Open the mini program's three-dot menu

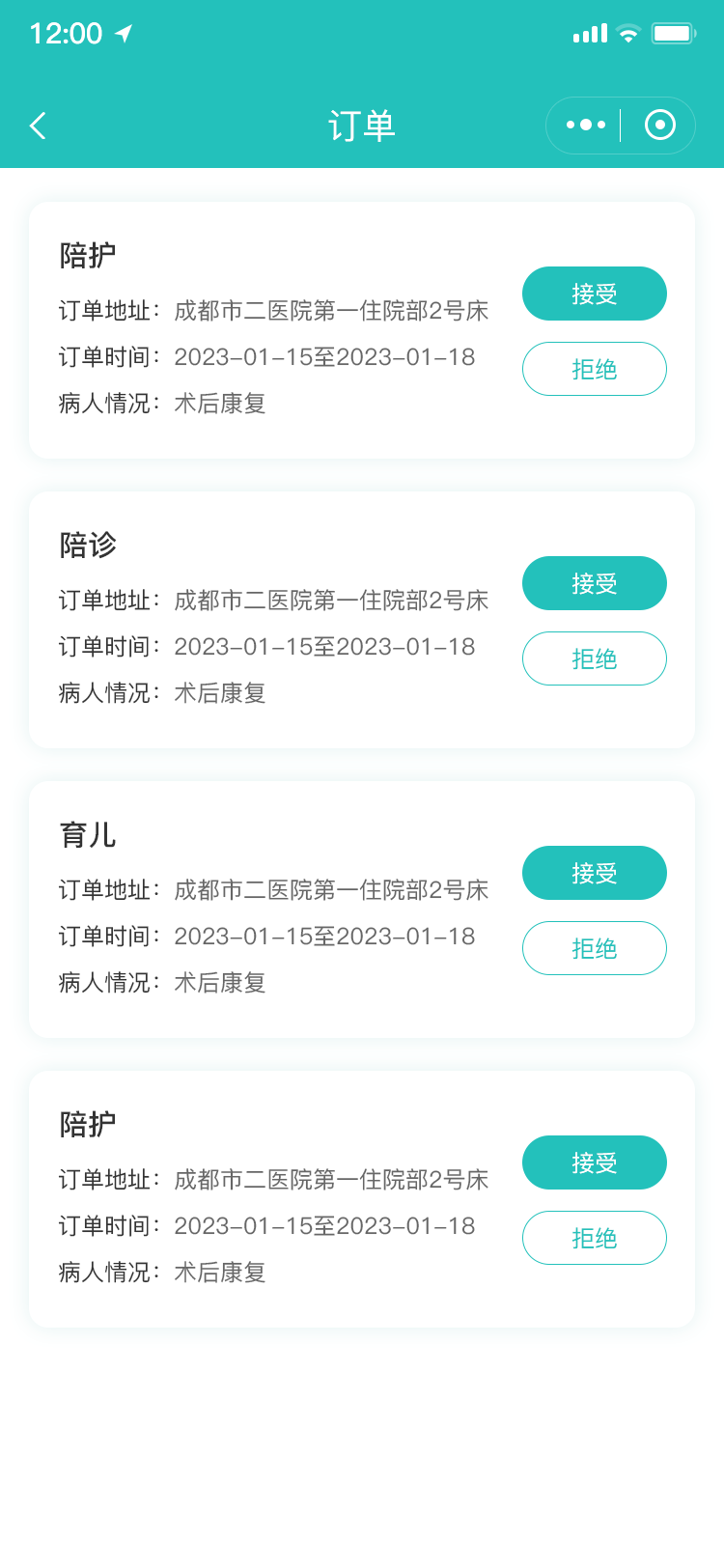[x=585, y=125]
